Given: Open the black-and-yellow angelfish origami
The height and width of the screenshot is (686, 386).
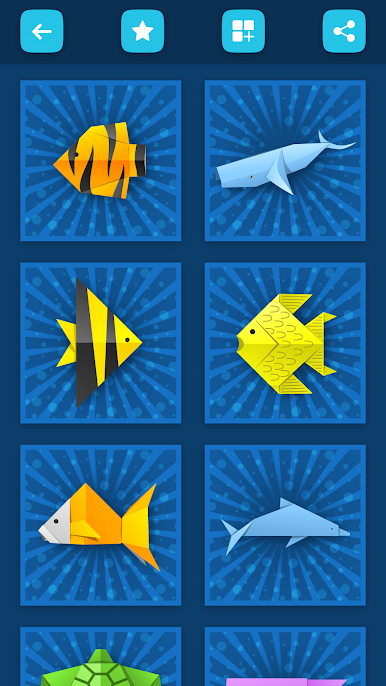Looking at the screenshot, I should 101,343.
